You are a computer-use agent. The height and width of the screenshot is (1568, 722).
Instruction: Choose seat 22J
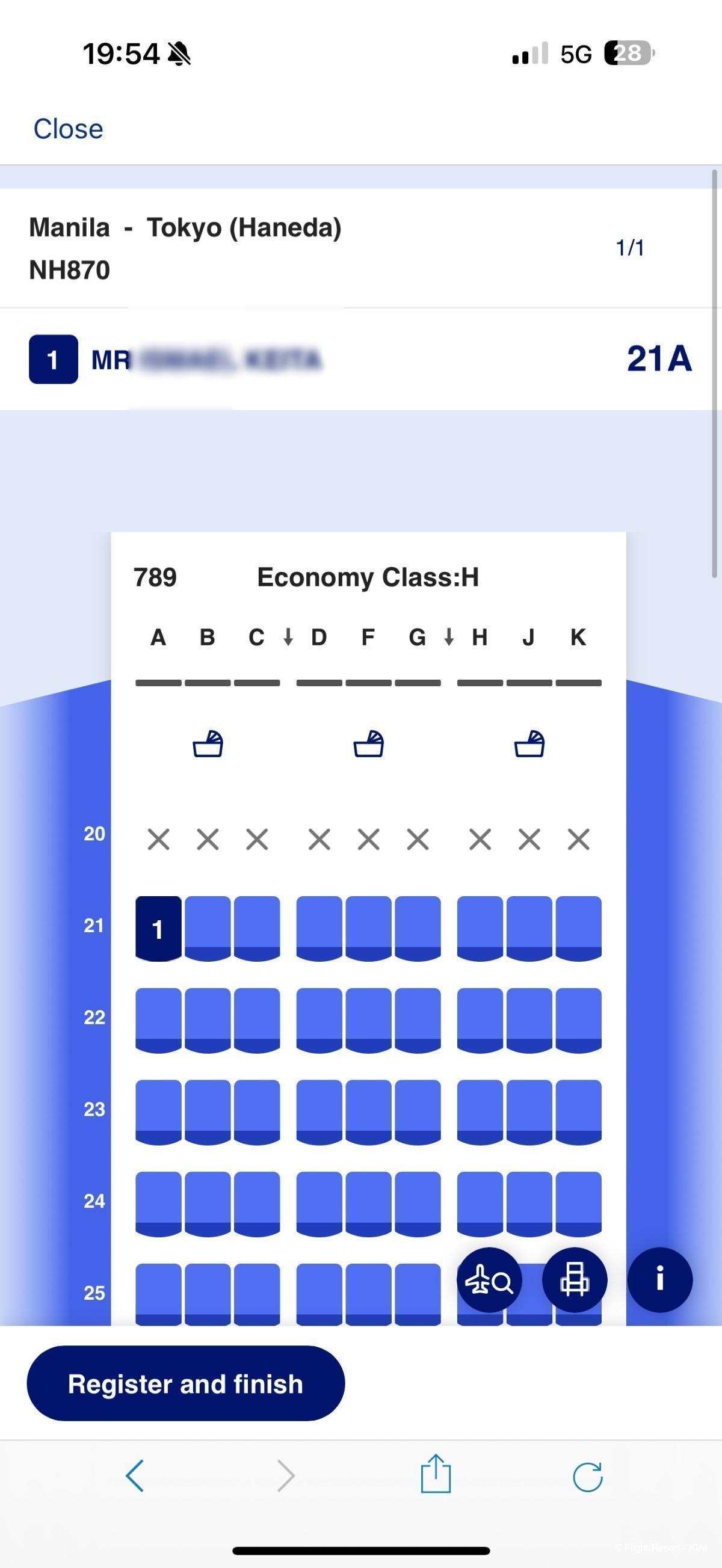529,1019
